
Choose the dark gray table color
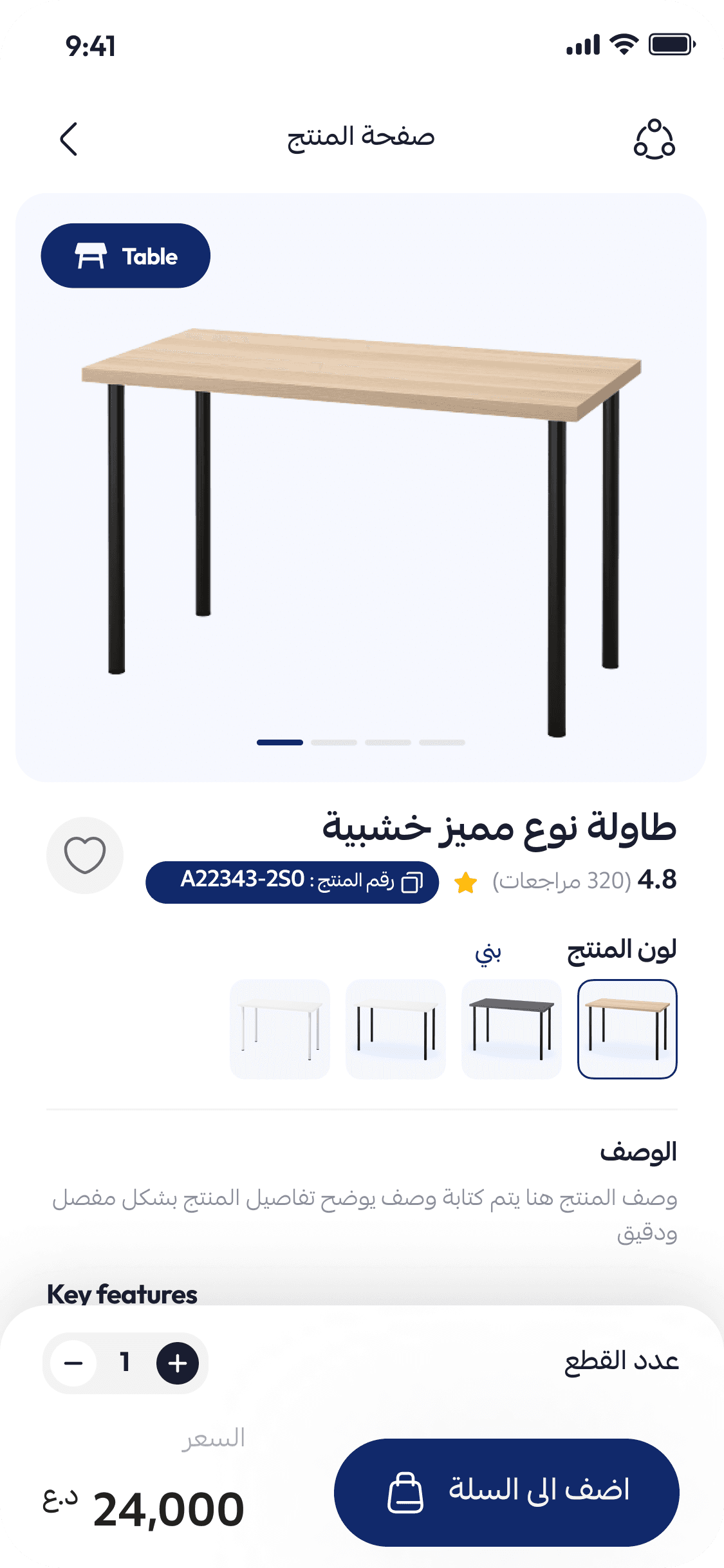512,1029
